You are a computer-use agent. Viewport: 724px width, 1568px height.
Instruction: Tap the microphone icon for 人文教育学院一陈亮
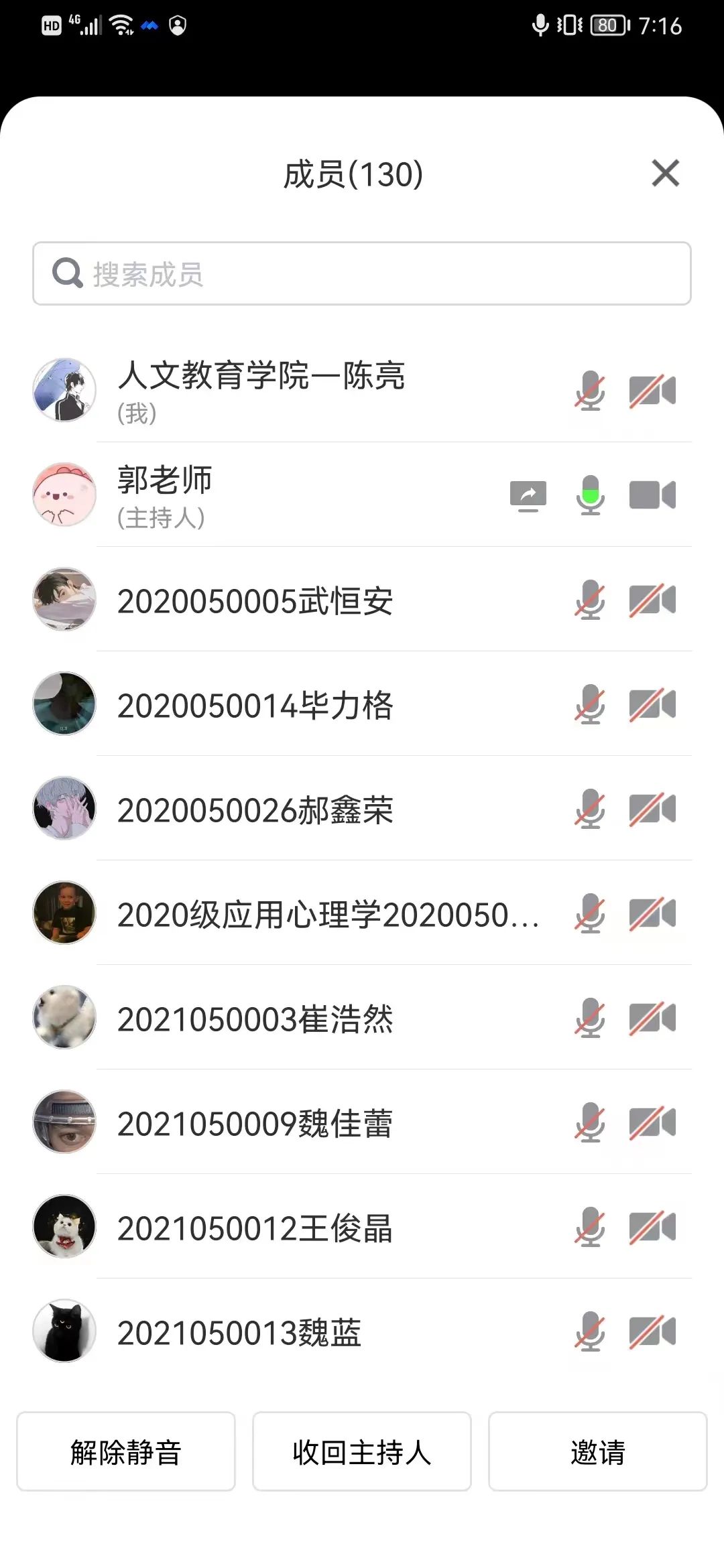point(590,391)
